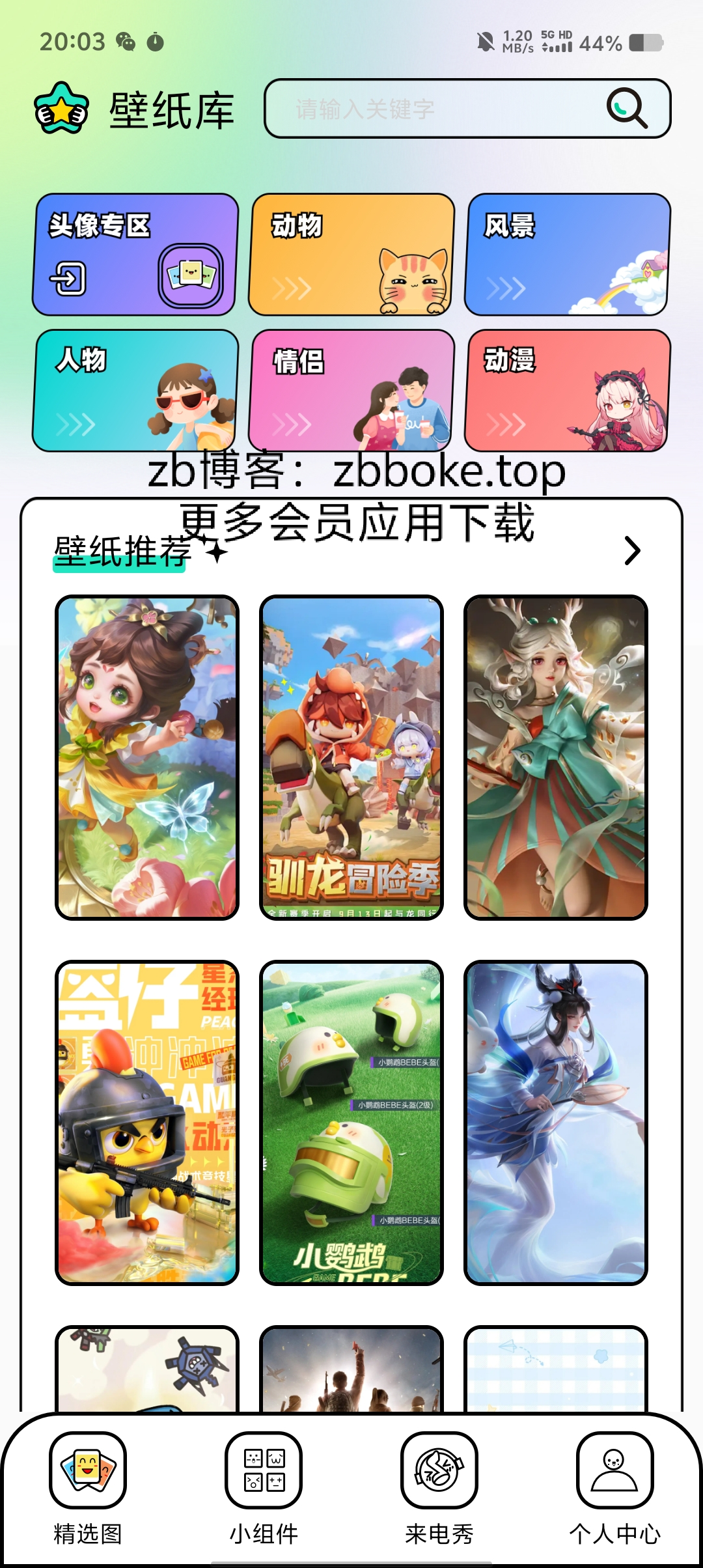This screenshot has height=1568, width=703.
Task: Open the 动物 animal category
Action: pos(351,255)
